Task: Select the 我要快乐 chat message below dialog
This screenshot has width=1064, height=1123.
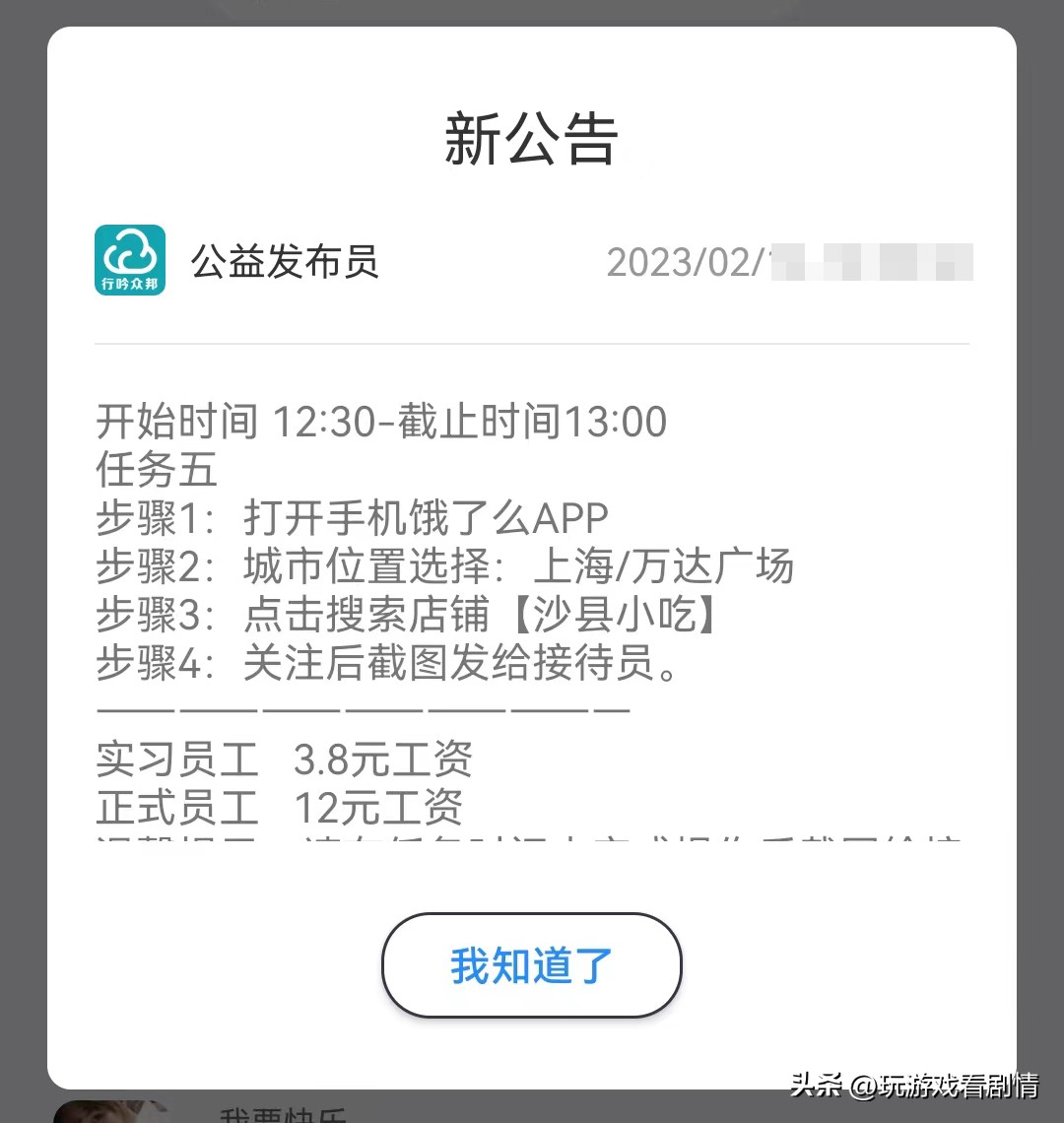Action: (x=284, y=1115)
